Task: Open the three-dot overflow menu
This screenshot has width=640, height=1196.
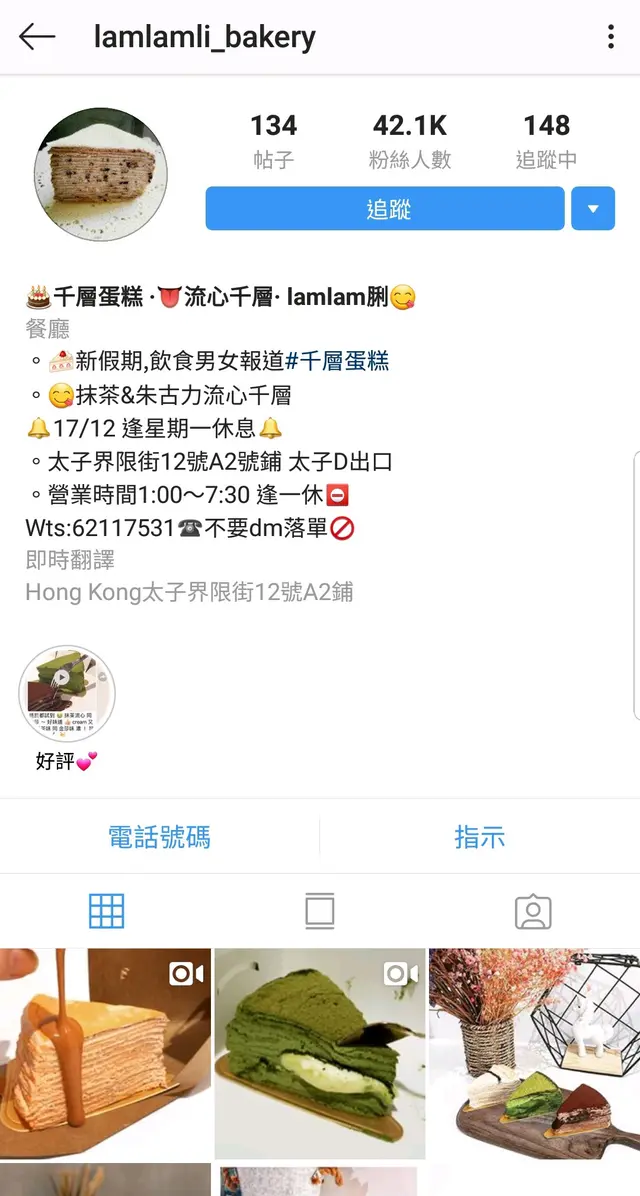Action: pos(610,38)
